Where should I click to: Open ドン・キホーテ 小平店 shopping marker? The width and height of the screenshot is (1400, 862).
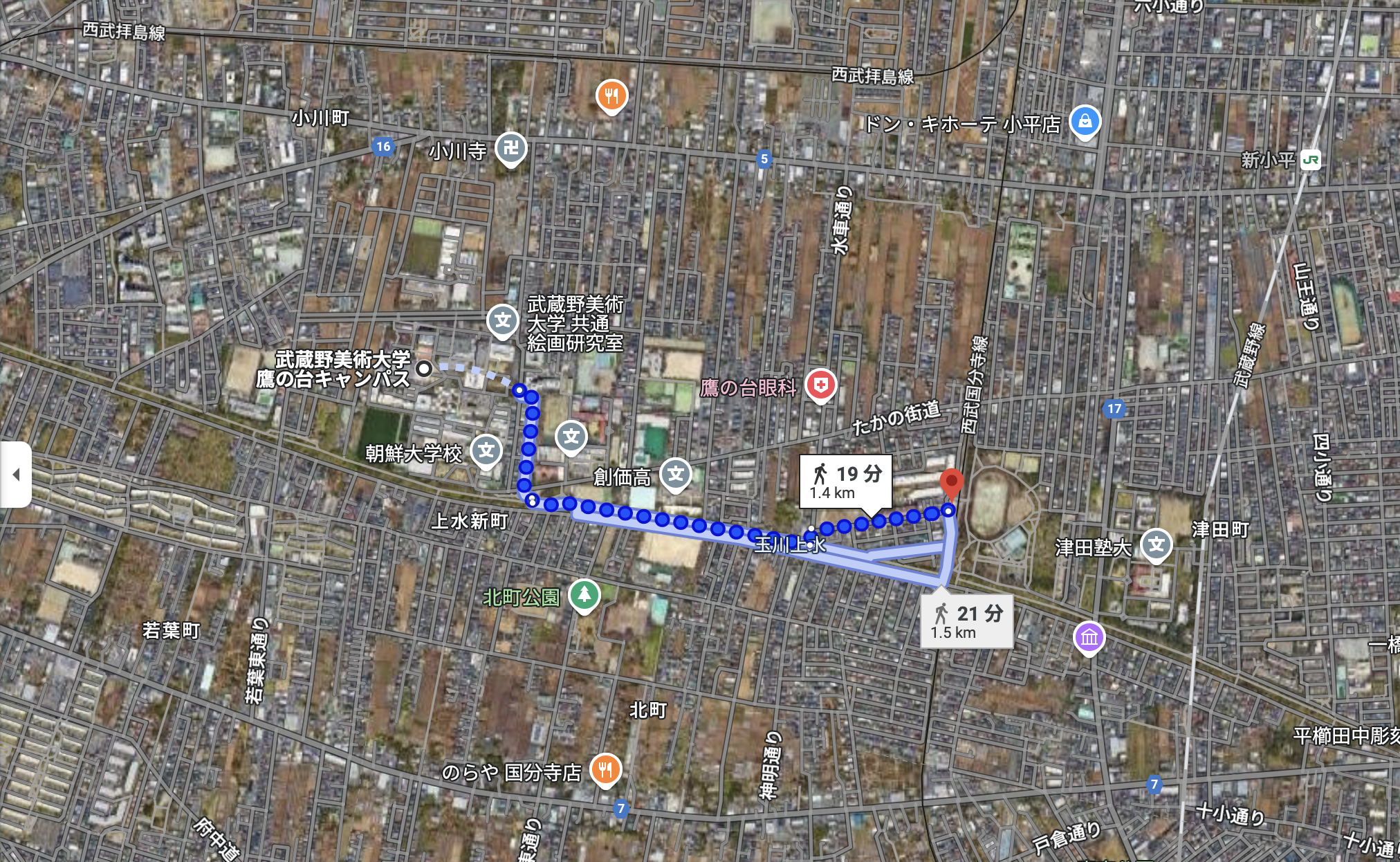tap(1085, 121)
